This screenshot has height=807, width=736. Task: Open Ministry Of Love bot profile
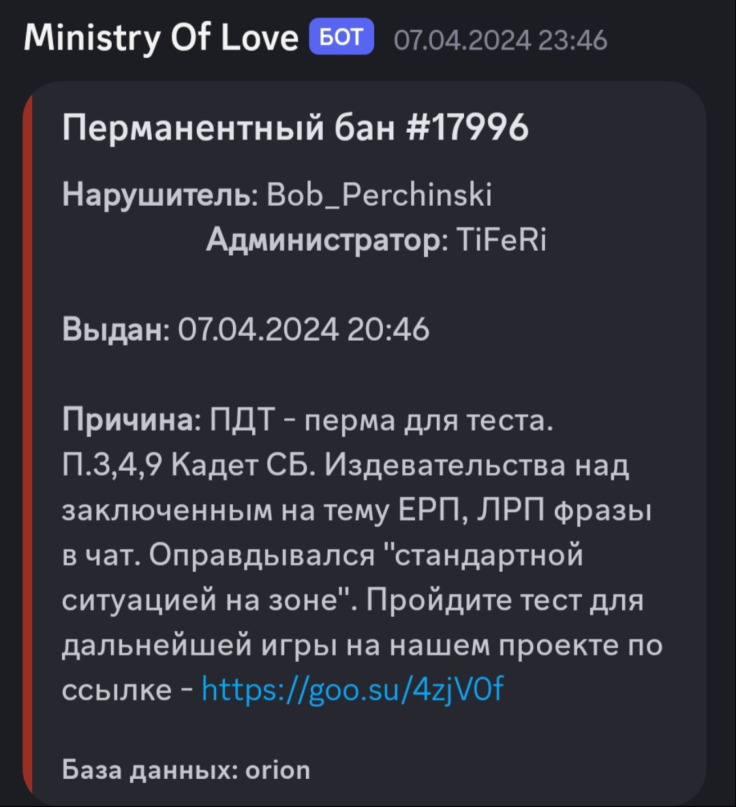click(160, 38)
